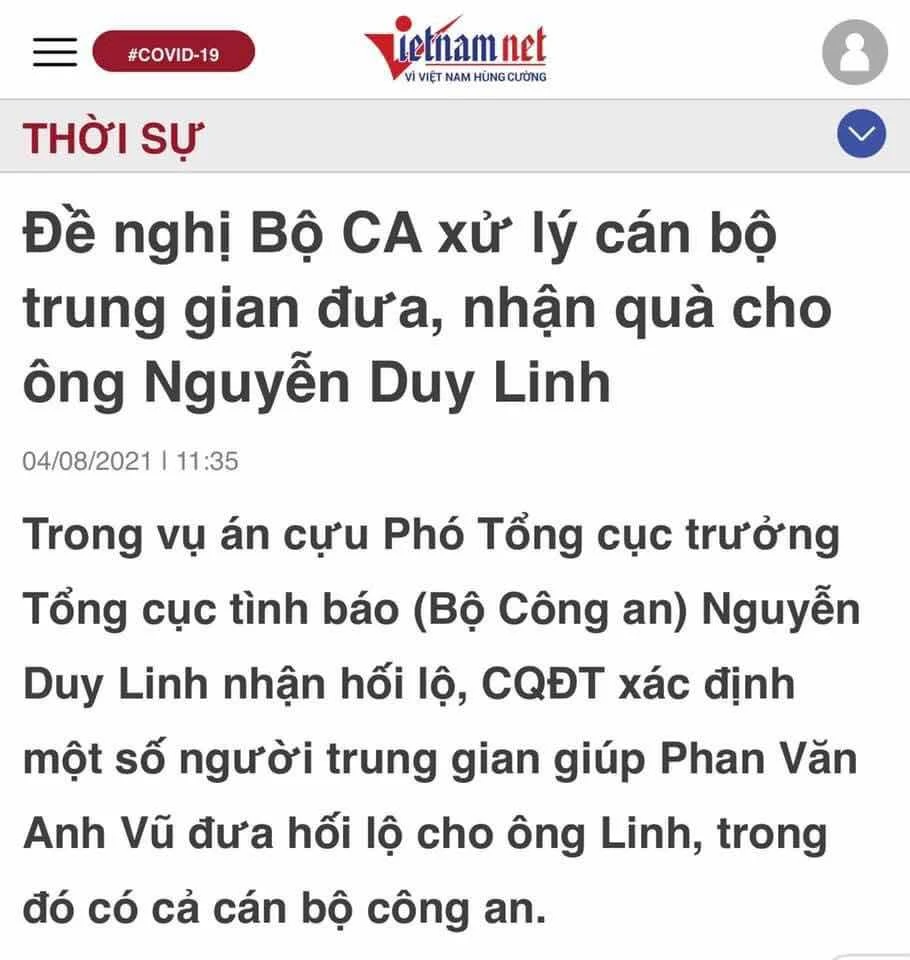Open the hamburger navigation menu

[54, 51]
